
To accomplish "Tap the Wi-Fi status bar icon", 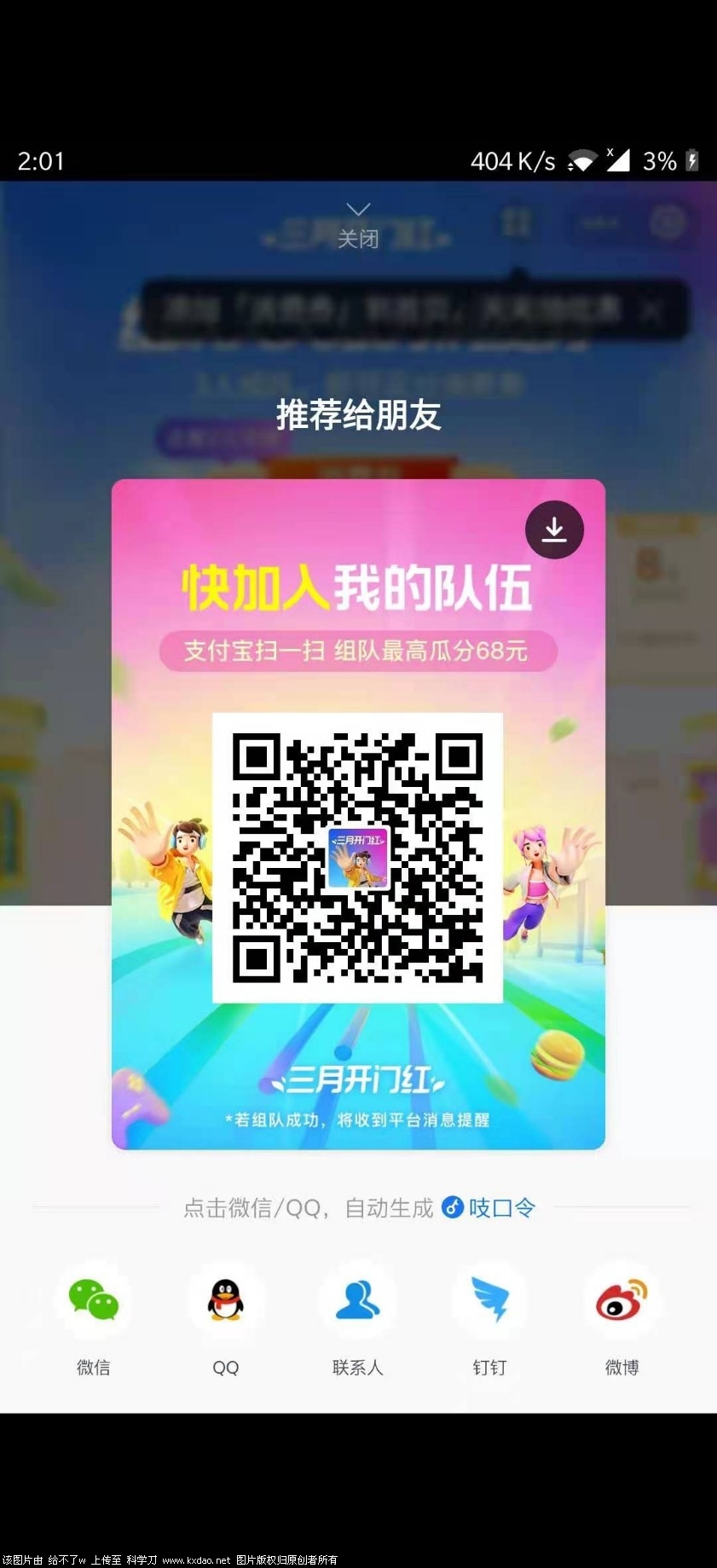I will click(x=582, y=159).
